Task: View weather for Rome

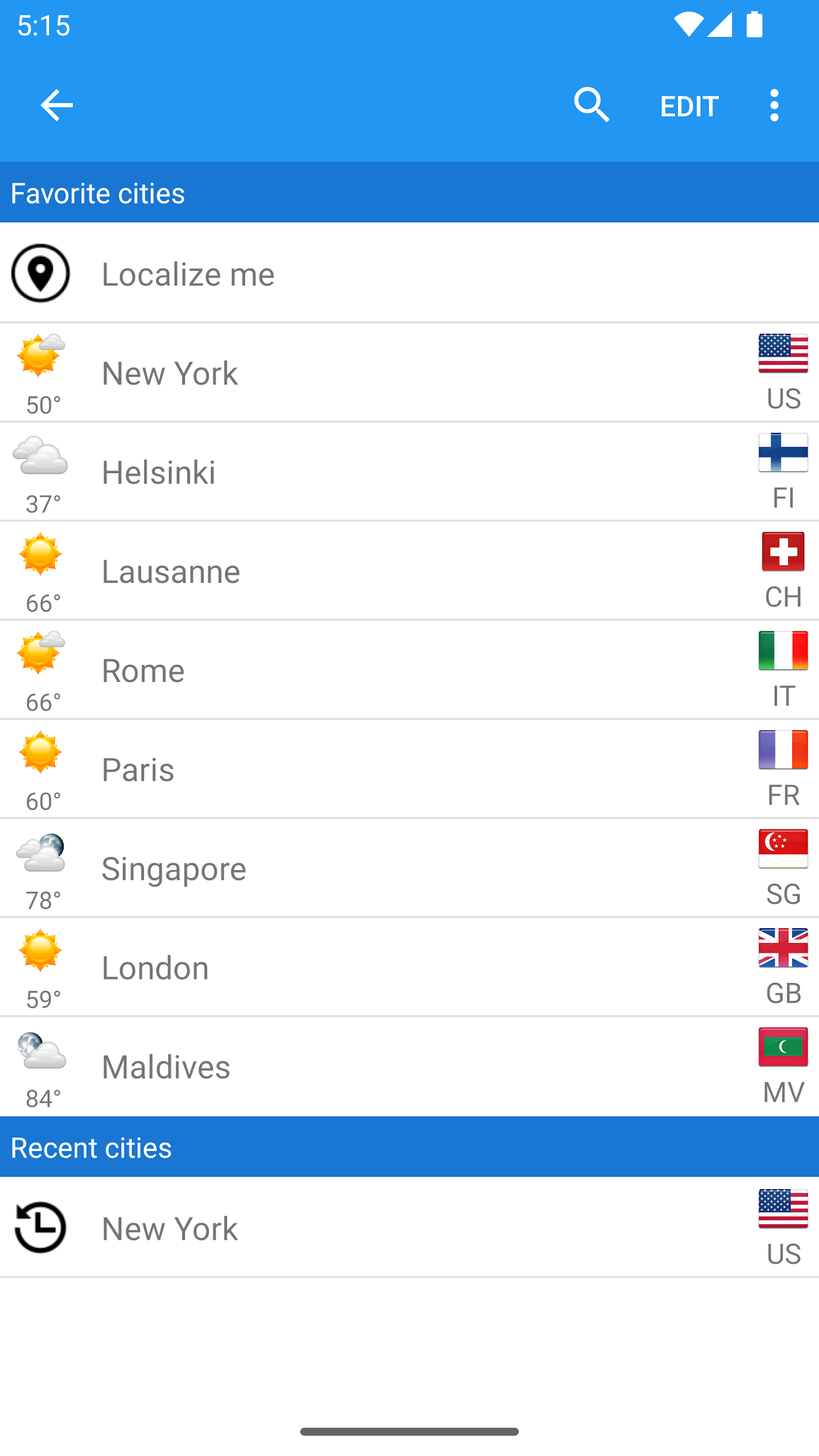Action: click(x=409, y=670)
